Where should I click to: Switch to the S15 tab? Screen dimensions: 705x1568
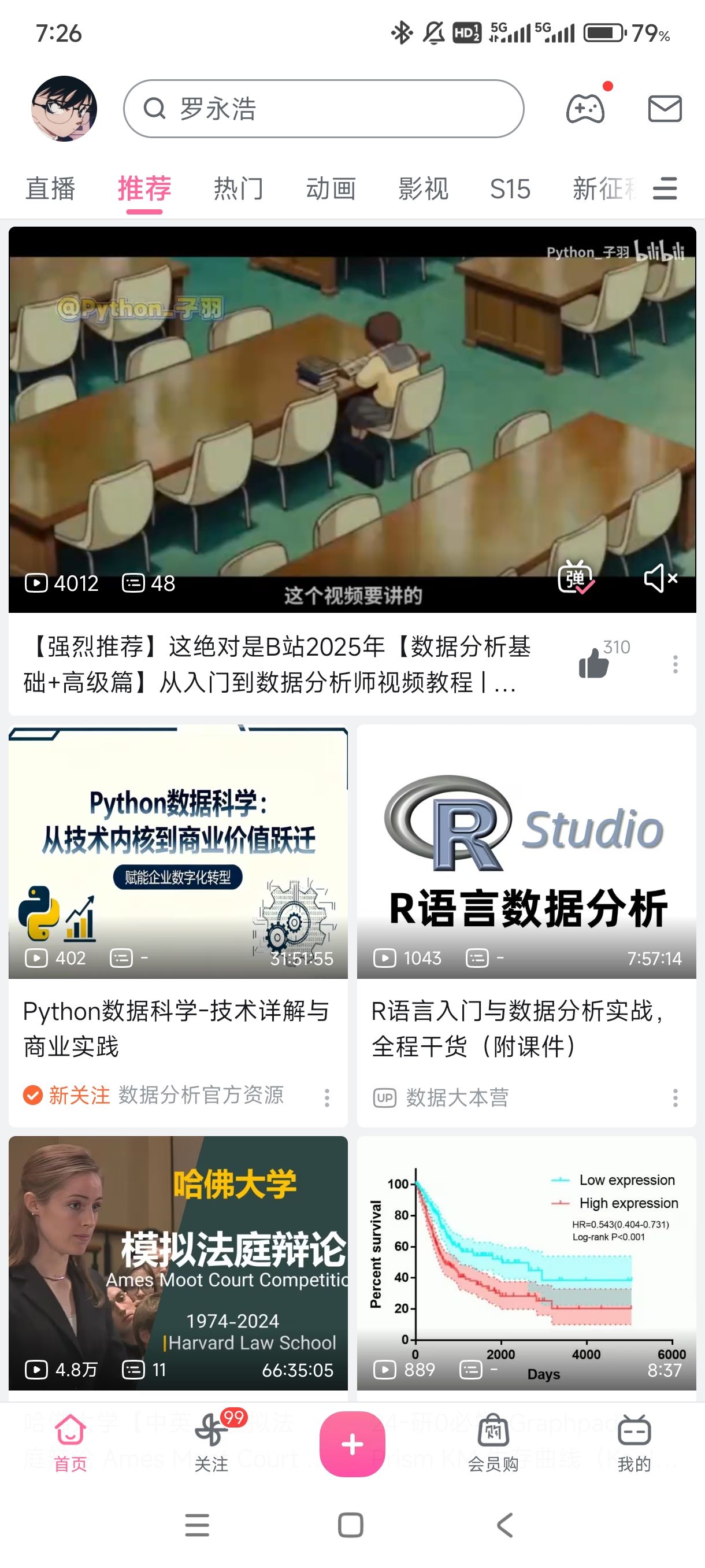click(x=510, y=188)
